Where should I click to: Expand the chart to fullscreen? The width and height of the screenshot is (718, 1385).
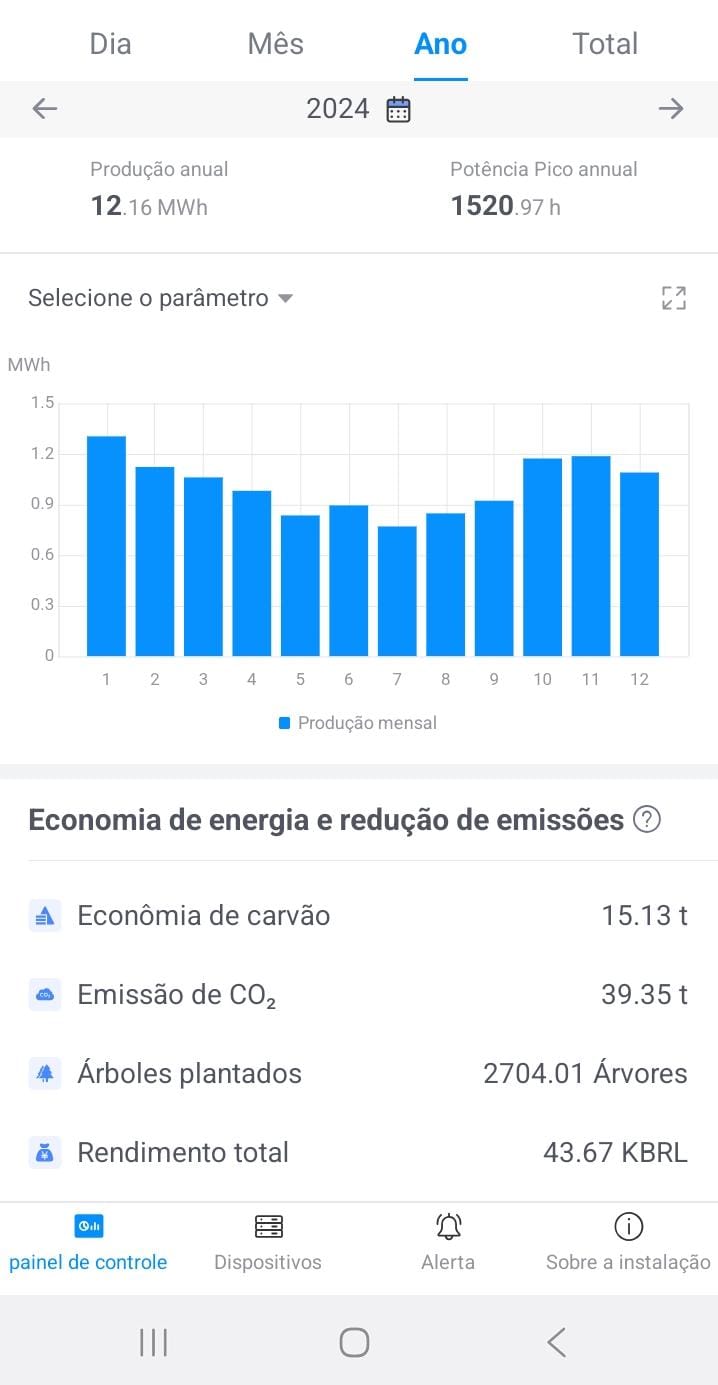pos(674,298)
